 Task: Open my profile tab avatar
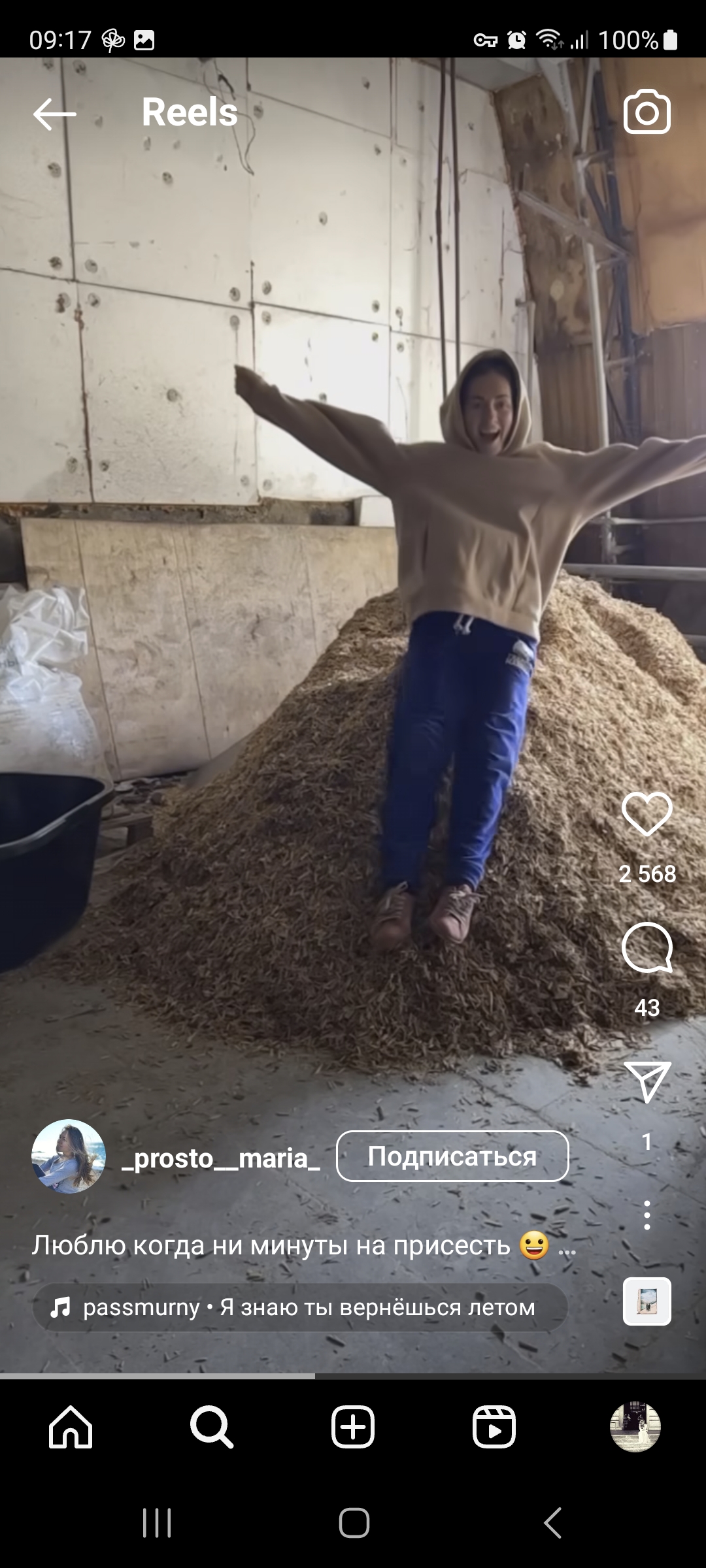pos(635,1427)
